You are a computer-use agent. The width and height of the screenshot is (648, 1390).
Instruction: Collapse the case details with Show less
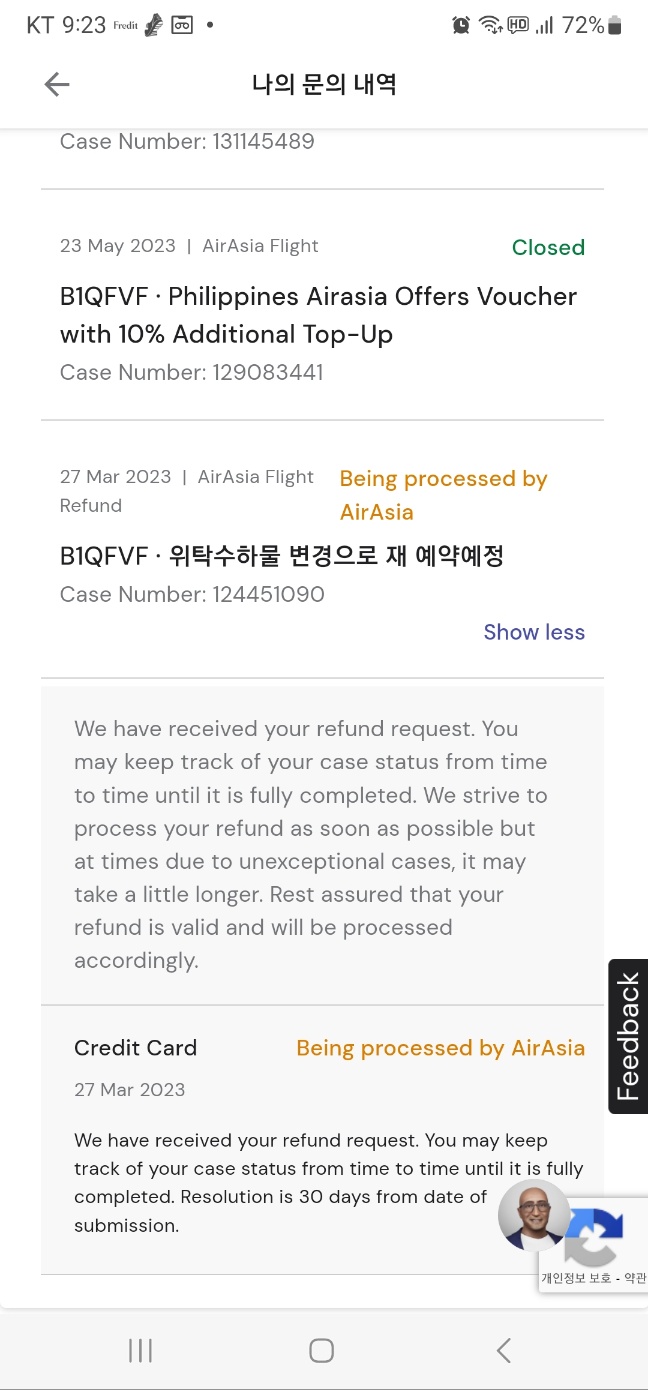534,632
